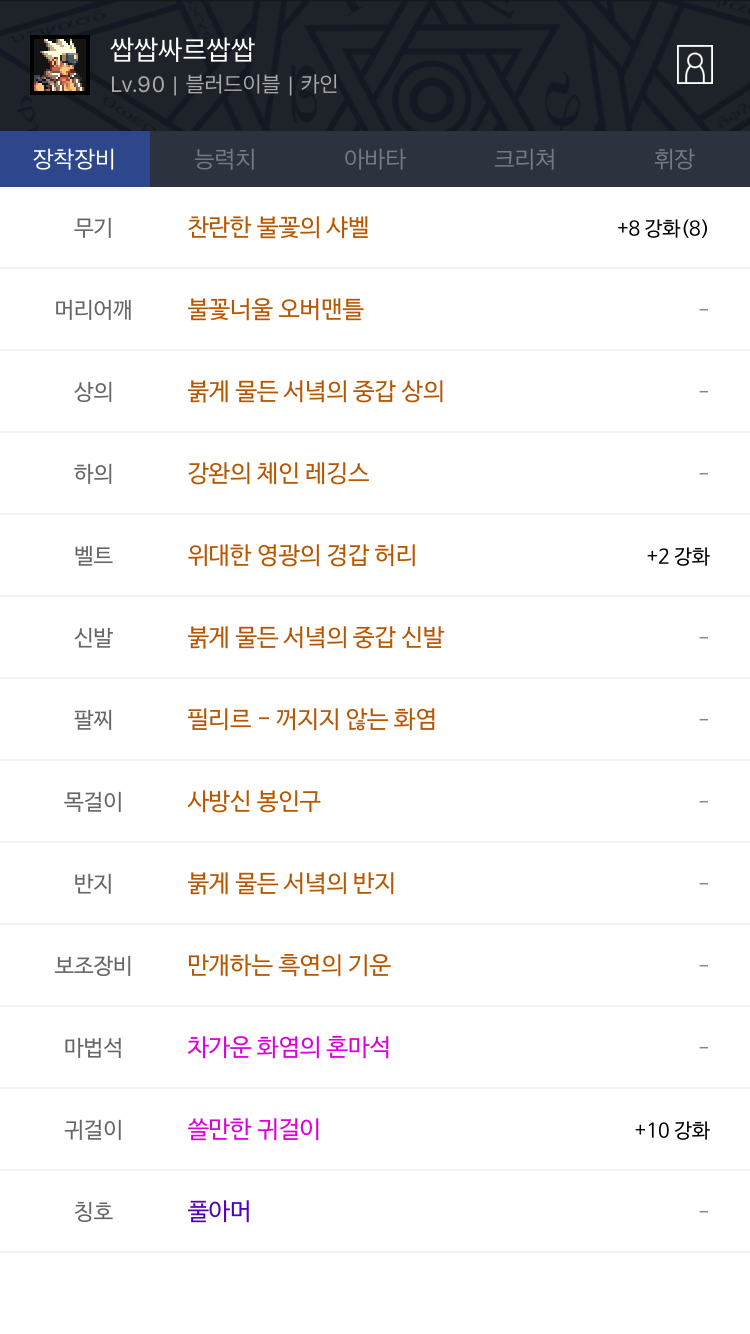The width and height of the screenshot is (750, 1334).
Task: Switch to the 크리쳐 tab
Action: pyautogui.click(x=525, y=159)
